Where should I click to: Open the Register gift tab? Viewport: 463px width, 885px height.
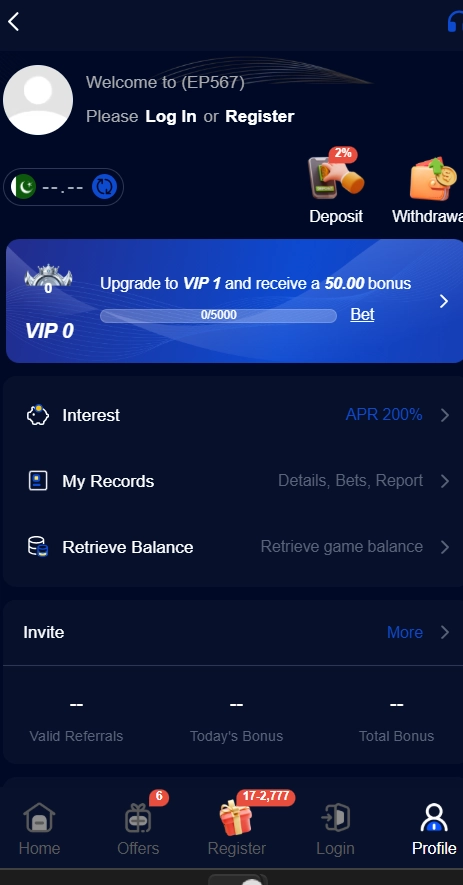pos(237,827)
